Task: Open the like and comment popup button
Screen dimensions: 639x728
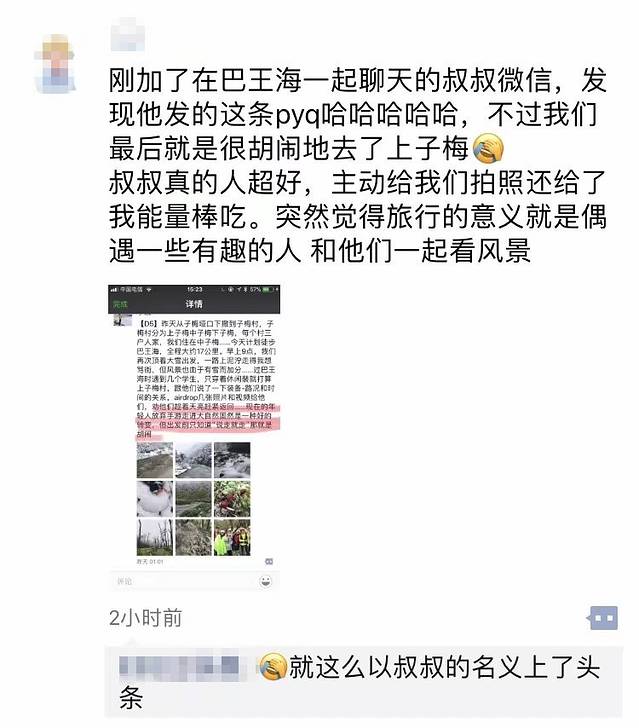Action: 602,618
